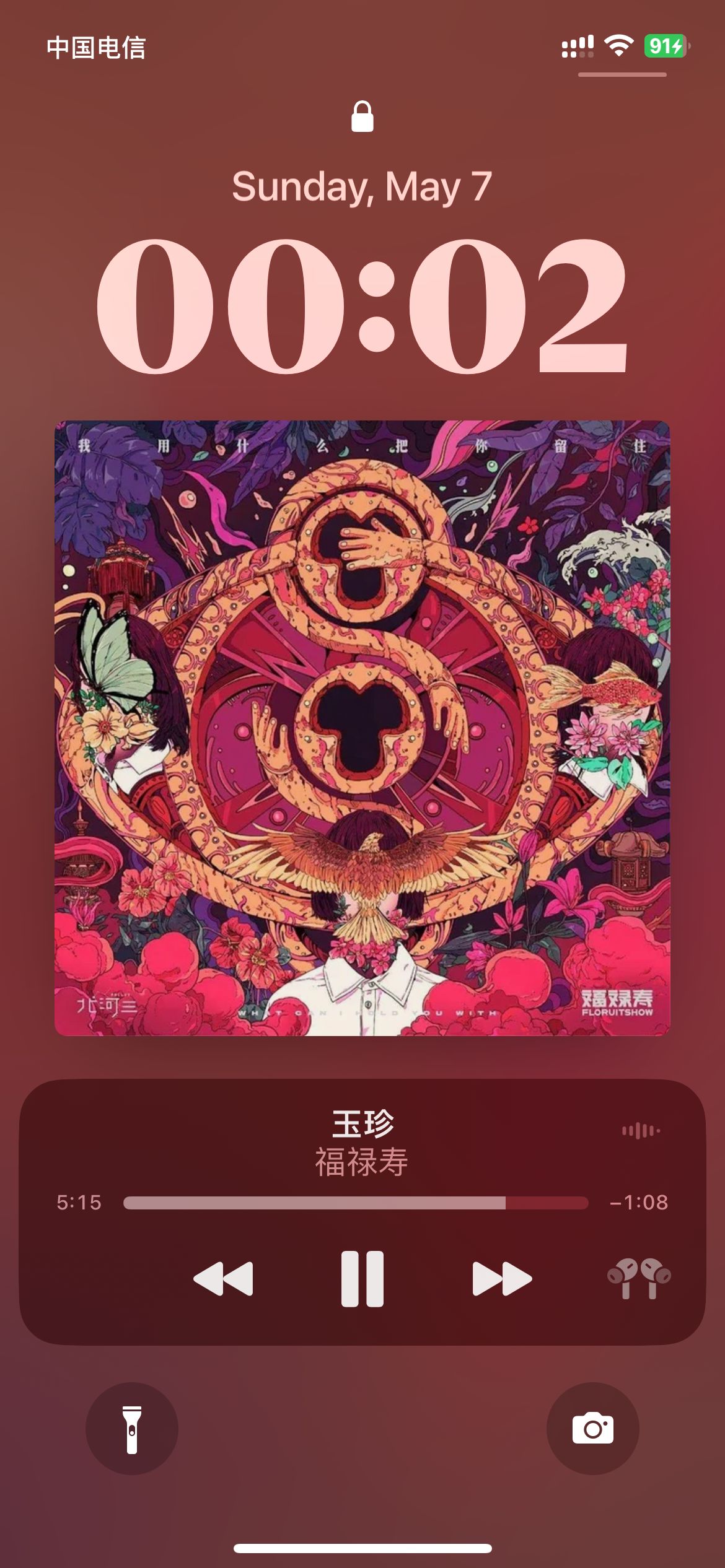Tap the album artwork for 玉珍

click(x=362, y=728)
